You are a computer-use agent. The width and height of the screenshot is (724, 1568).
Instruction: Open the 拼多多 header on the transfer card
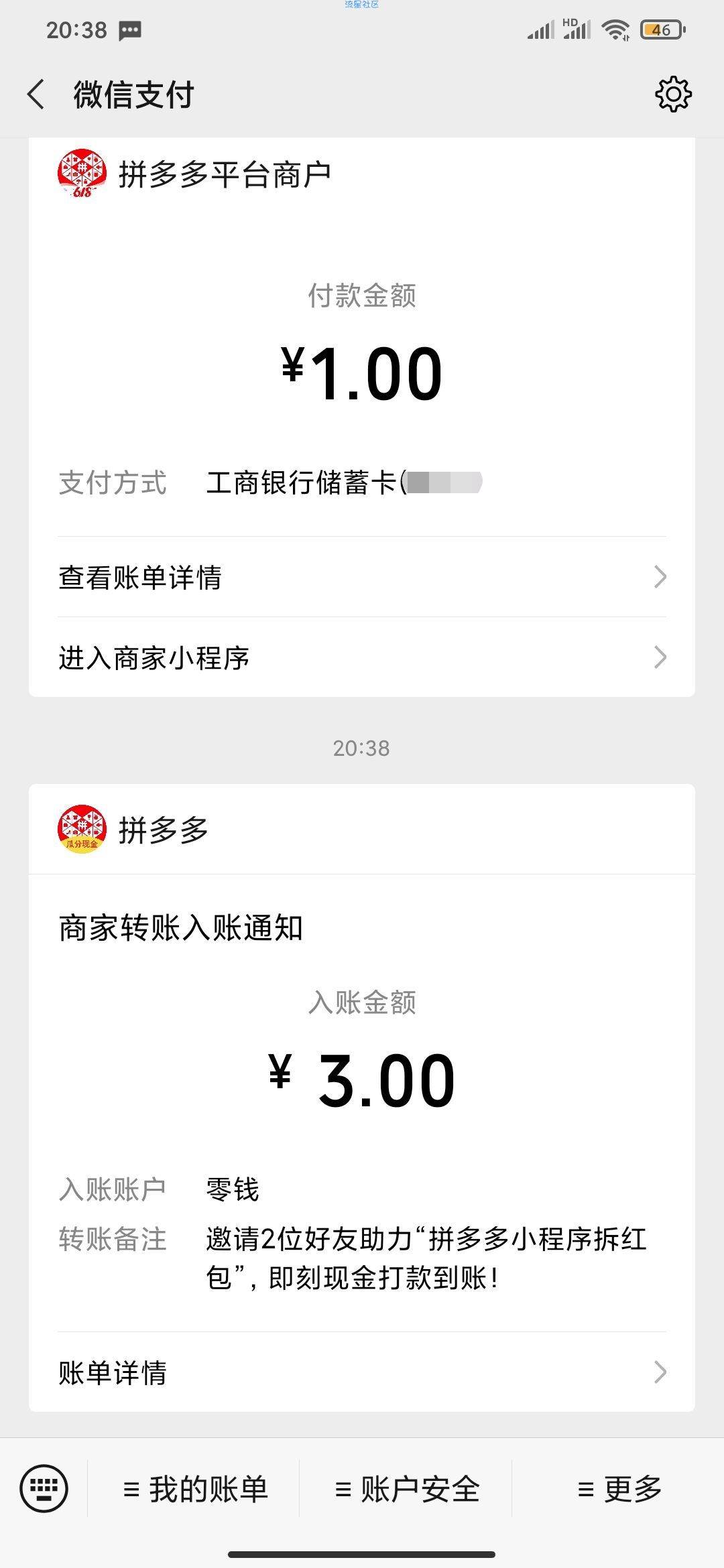pos(362,830)
